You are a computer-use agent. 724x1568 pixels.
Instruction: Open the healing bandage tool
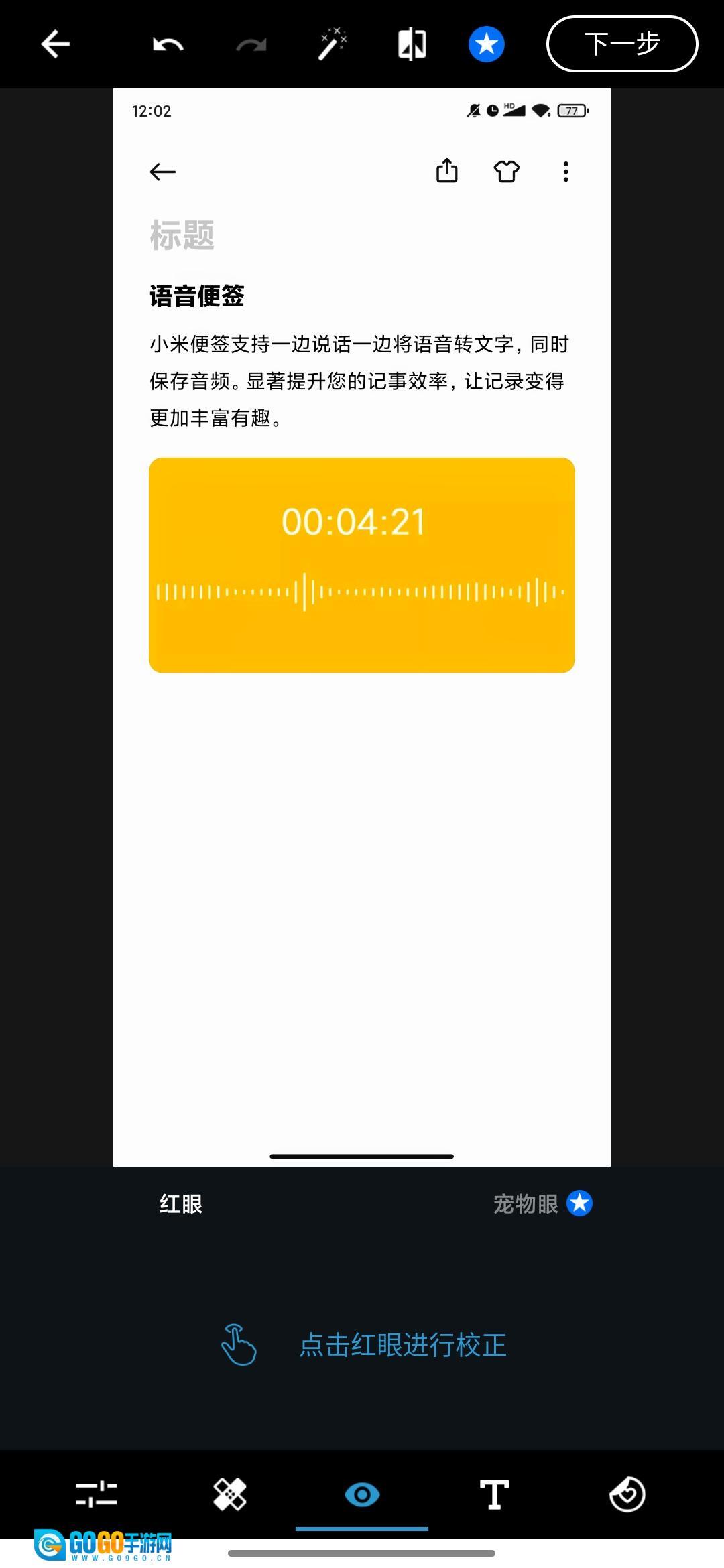[230, 1494]
